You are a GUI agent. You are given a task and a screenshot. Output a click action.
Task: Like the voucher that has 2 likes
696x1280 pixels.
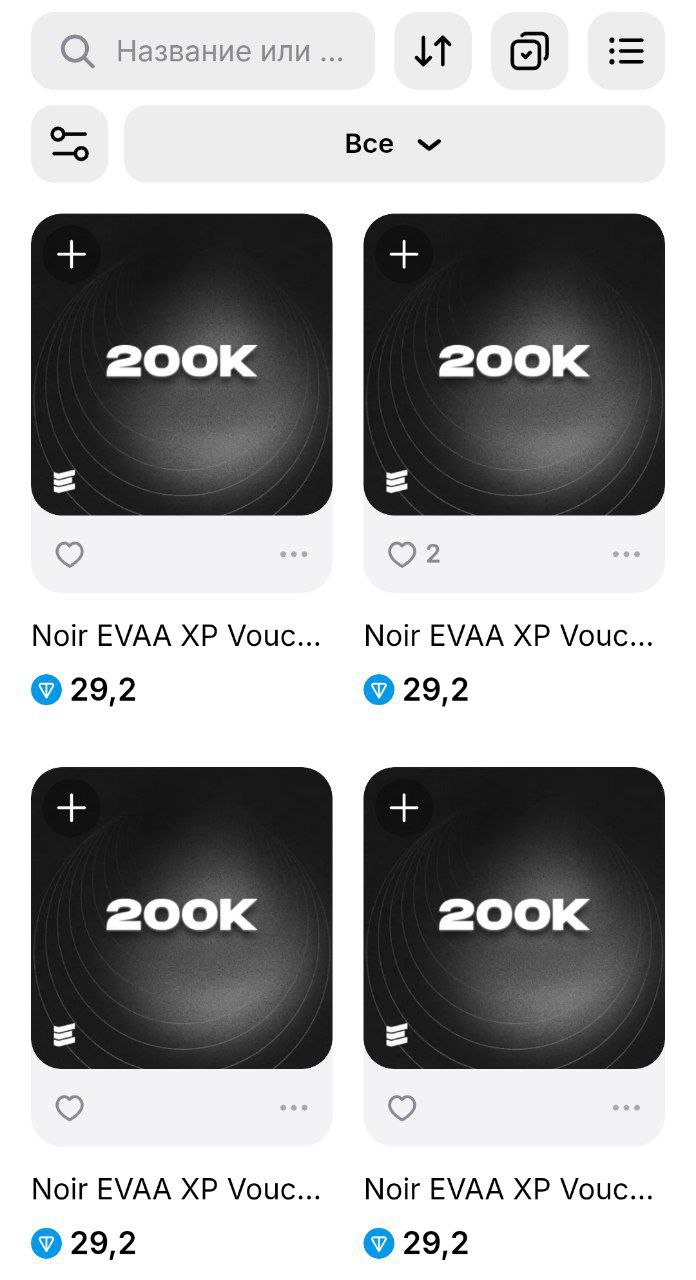pos(402,554)
